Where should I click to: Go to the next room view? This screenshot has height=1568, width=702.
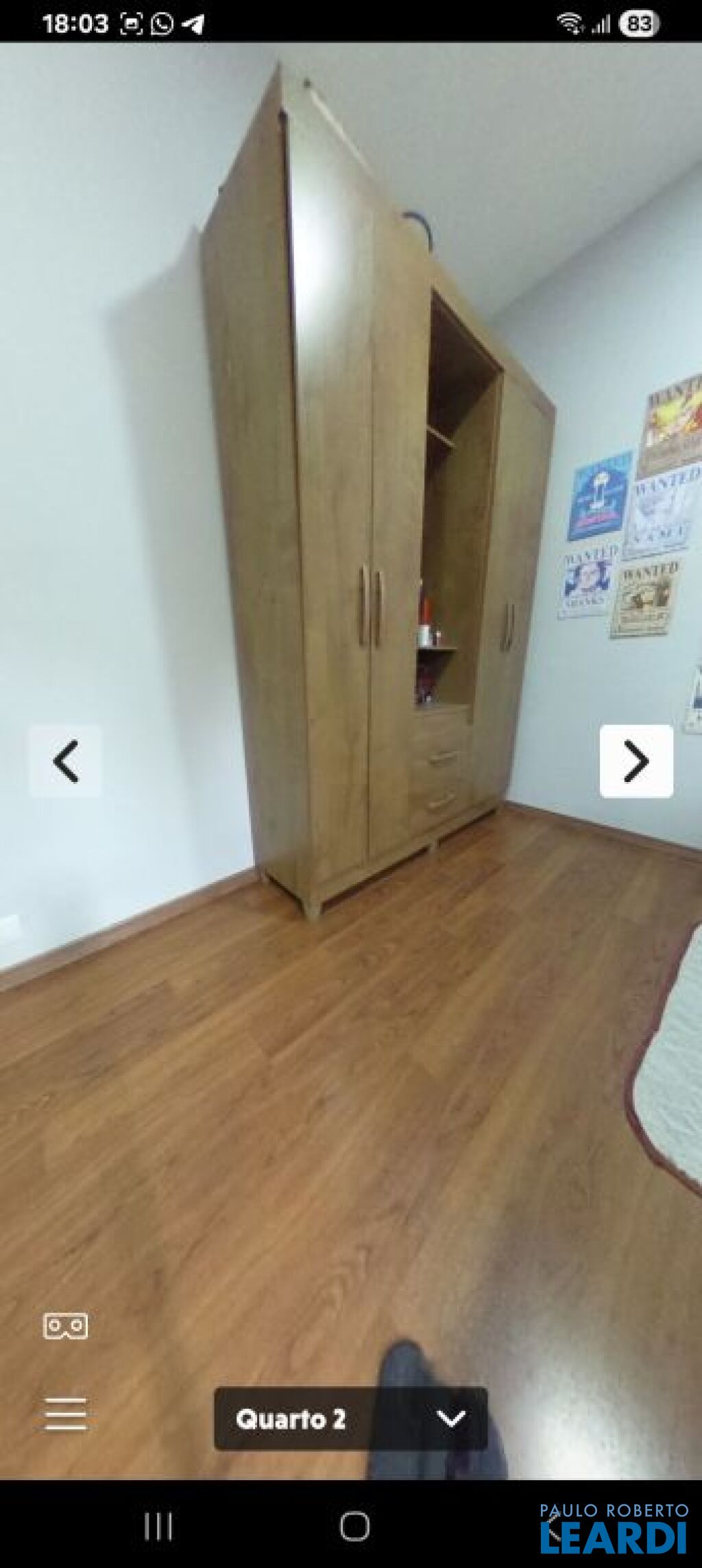click(x=636, y=761)
